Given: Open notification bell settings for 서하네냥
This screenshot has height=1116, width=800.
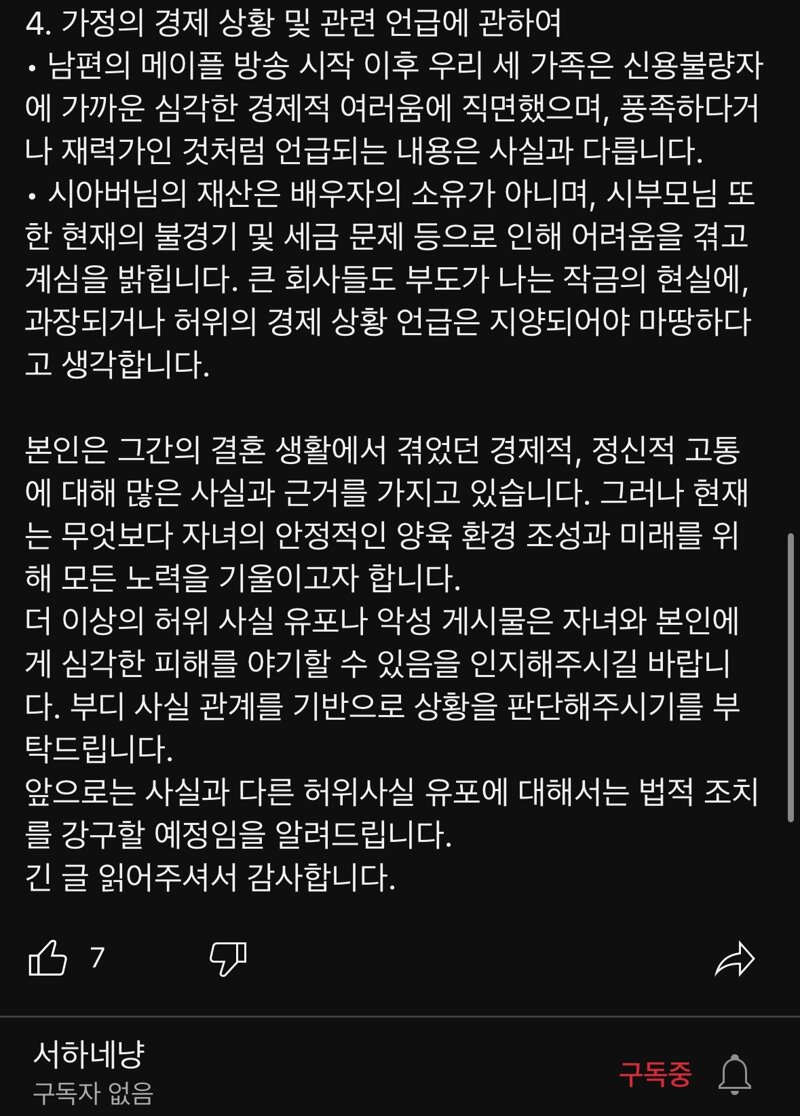Looking at the screenshot, I should (735, 1074).
